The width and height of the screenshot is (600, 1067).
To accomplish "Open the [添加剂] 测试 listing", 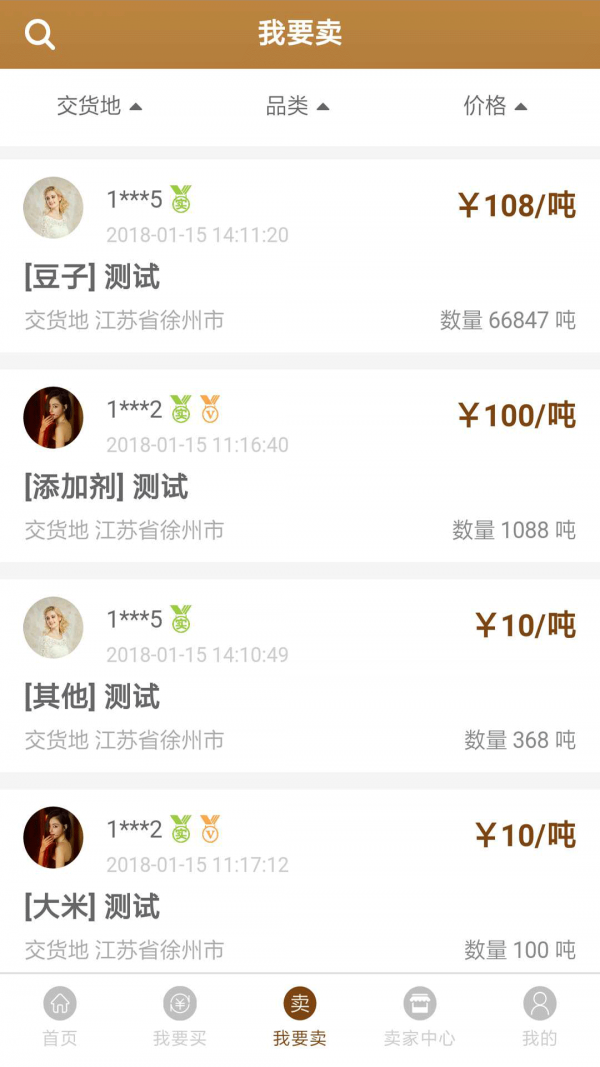I will 106,487.
